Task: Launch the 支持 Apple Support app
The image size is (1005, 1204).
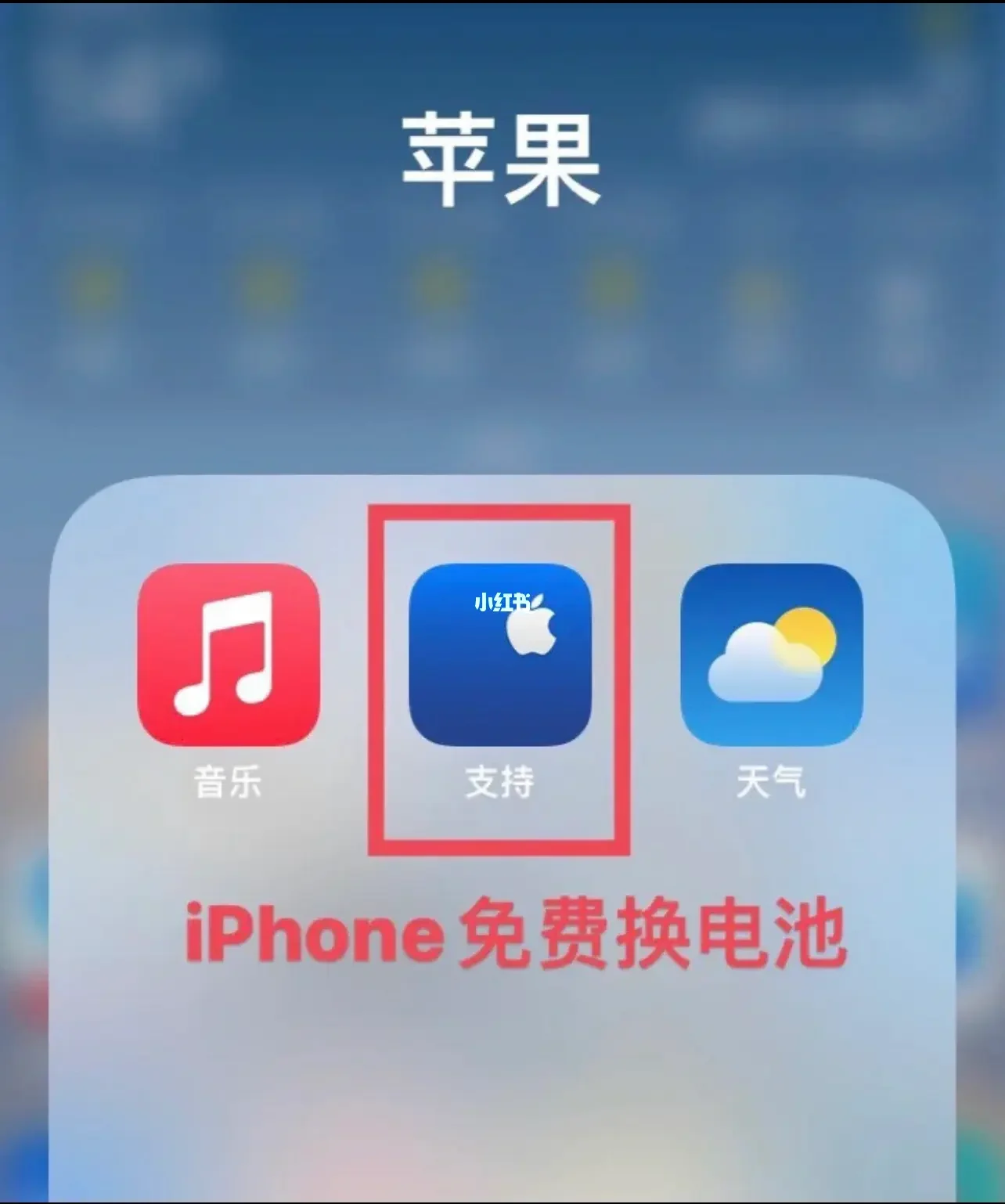Action: click(499, 654)
